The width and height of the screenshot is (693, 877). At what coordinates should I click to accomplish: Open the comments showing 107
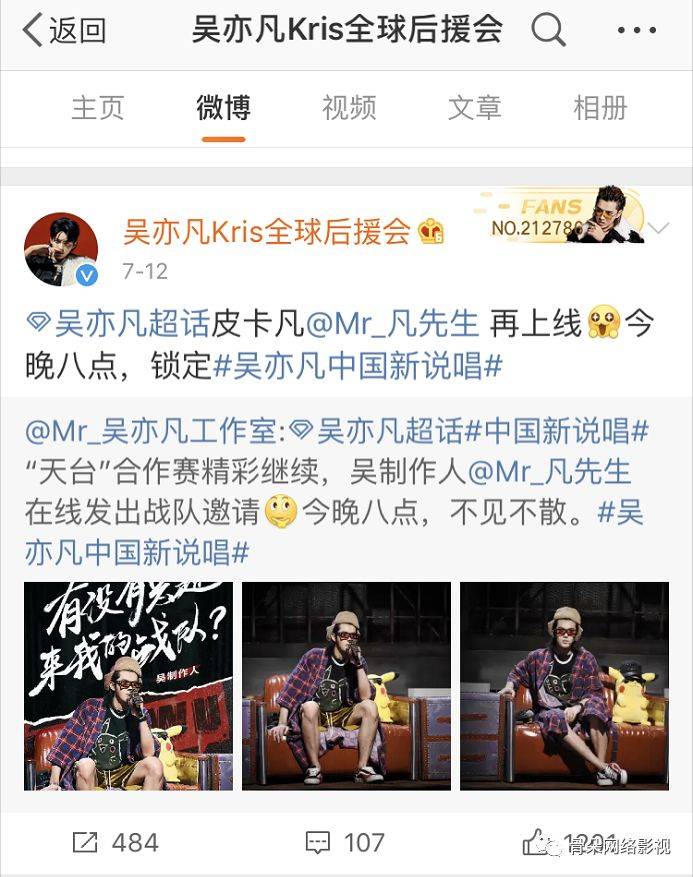tap(346, 842)
